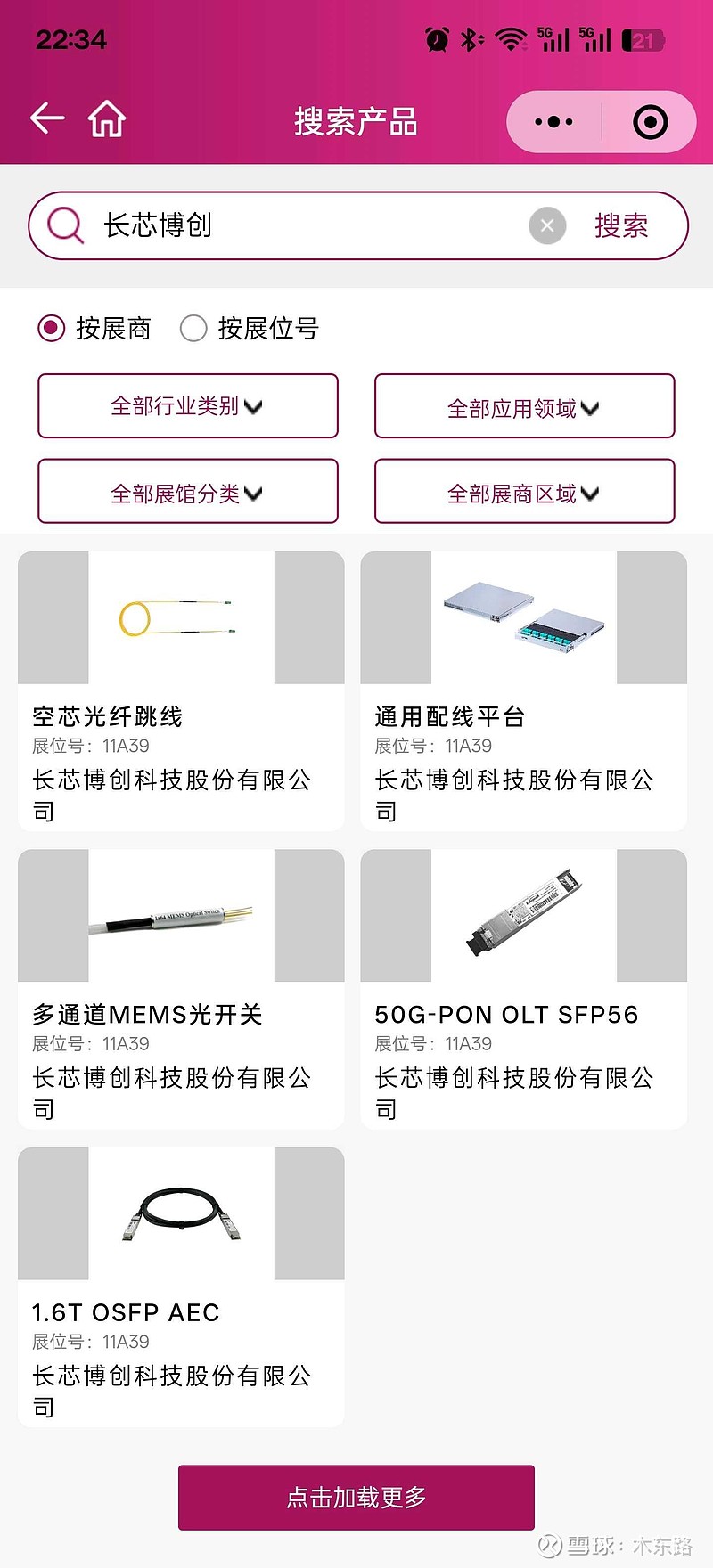This screenshot has height=1568, width=713.
Task: Expand the 全部应用领域 dropdown
Action: point(524,406)
